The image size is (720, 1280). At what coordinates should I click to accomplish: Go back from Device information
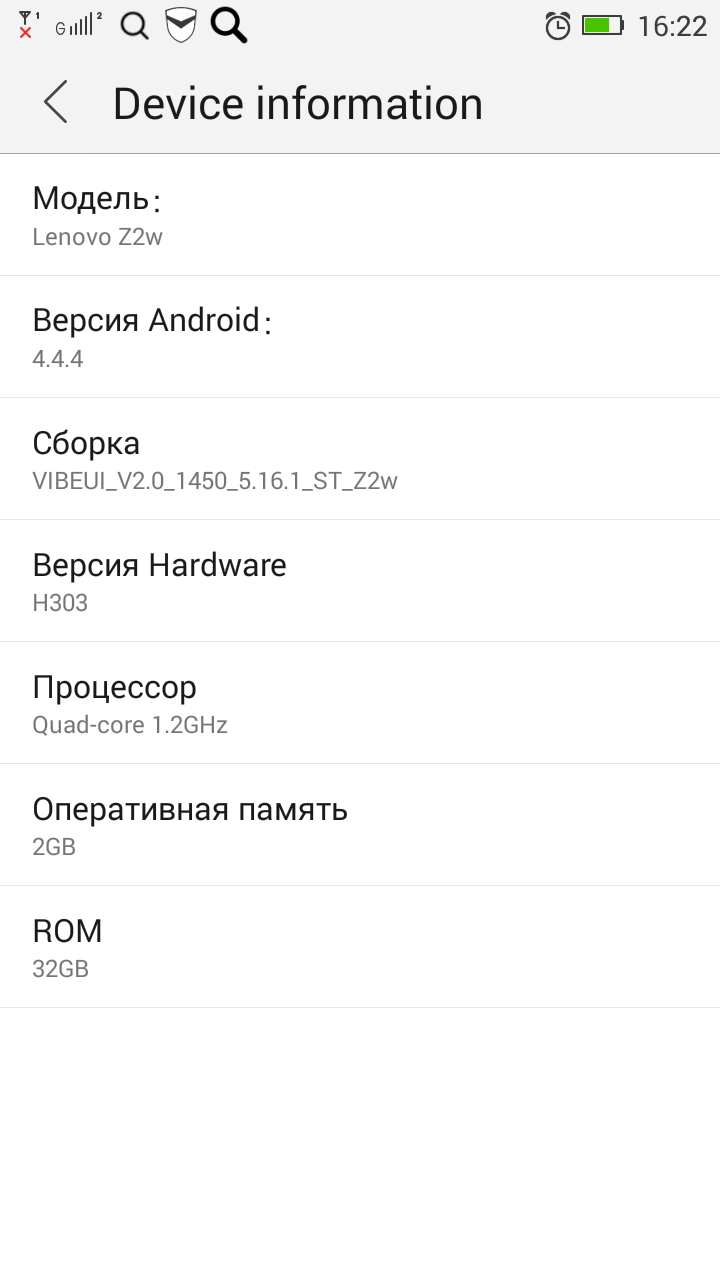(56, 103)
